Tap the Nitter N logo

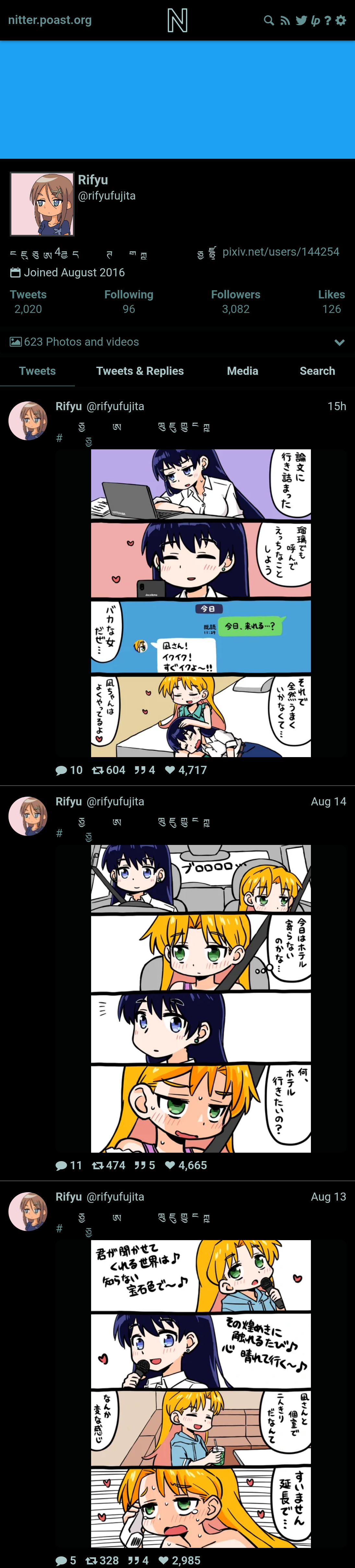177,21
